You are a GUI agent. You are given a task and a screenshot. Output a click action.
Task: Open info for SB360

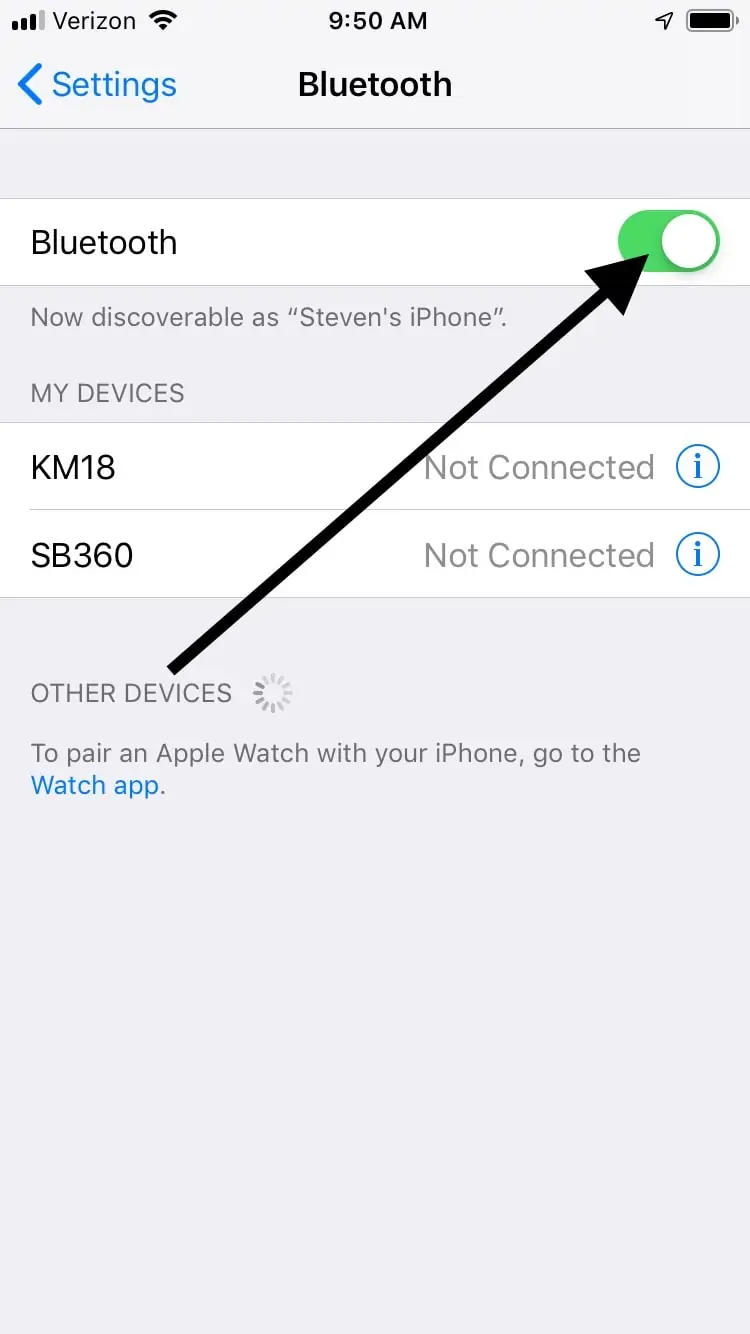[x=697, y=555]
